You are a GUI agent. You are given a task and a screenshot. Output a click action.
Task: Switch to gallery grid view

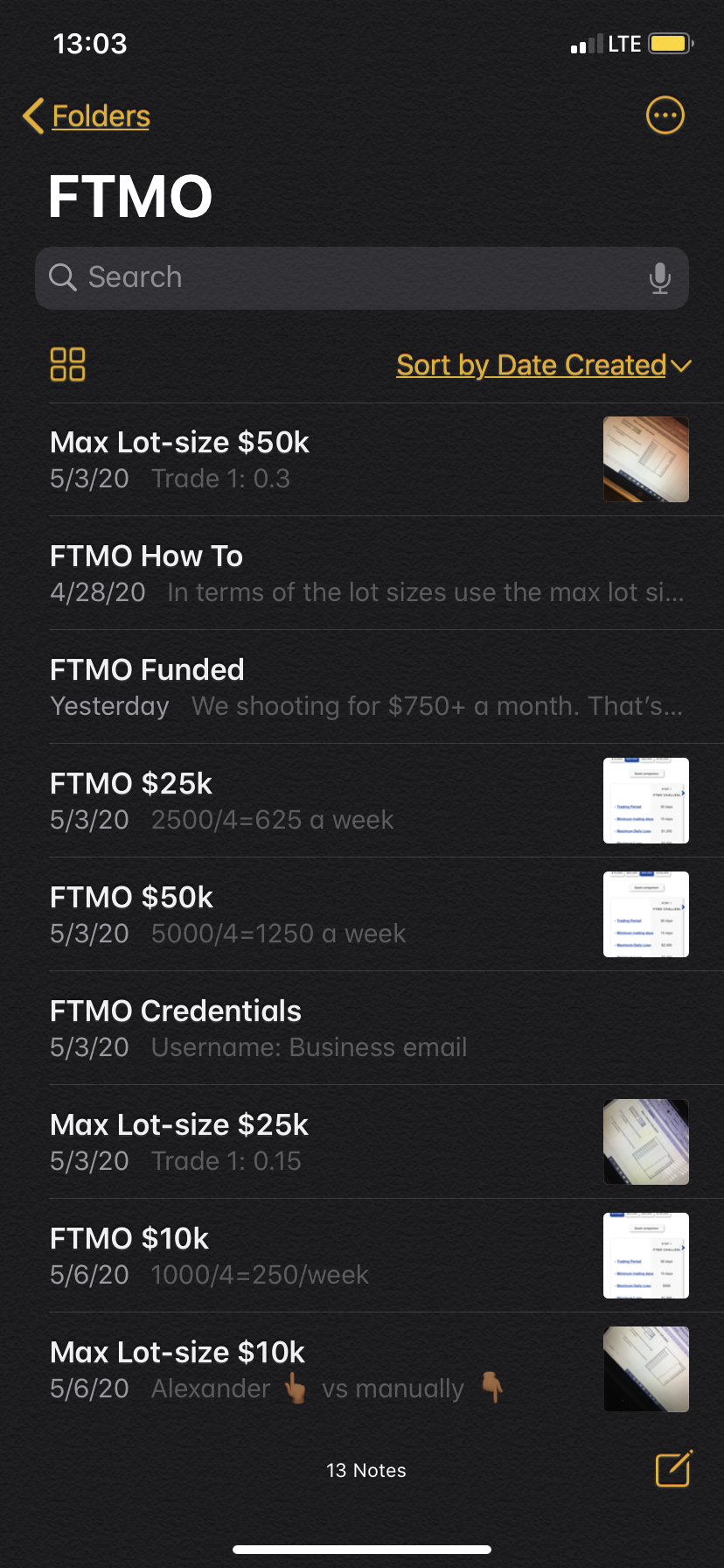(67, 365)
